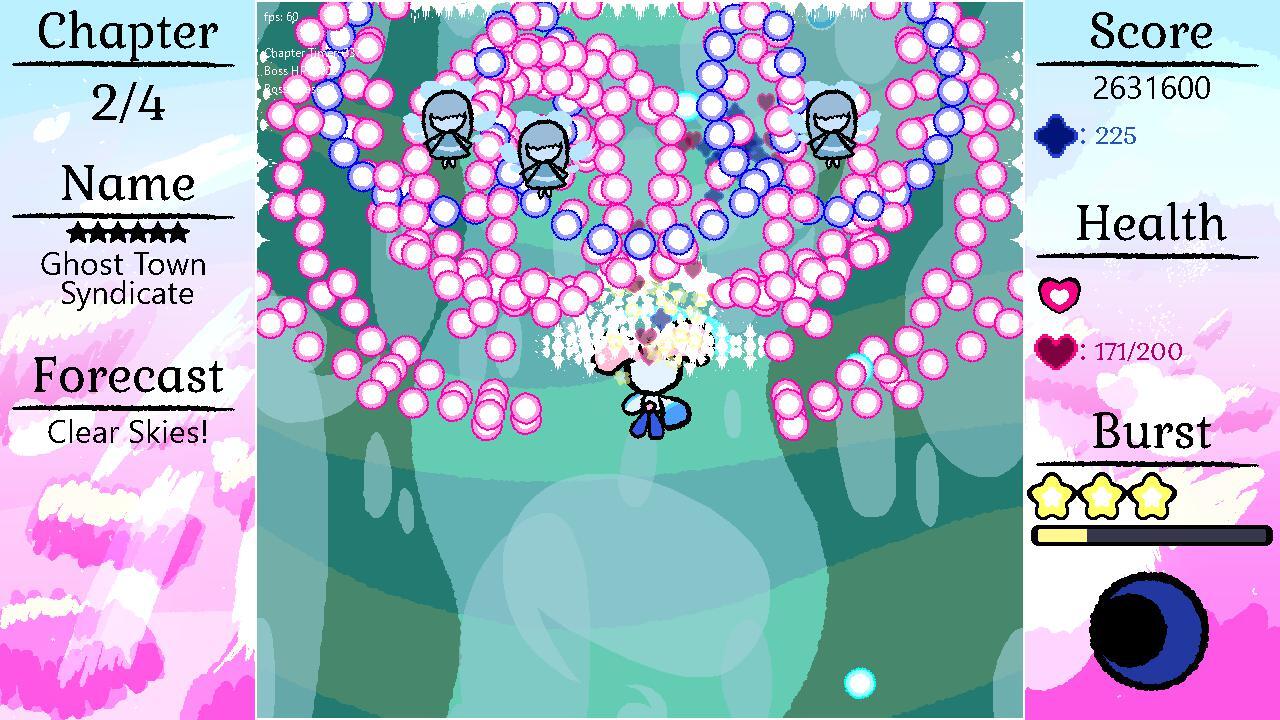The image size is (1280, 720).
Task: Tap the crescent moon burst button
Action: (x=1149, y=631)
